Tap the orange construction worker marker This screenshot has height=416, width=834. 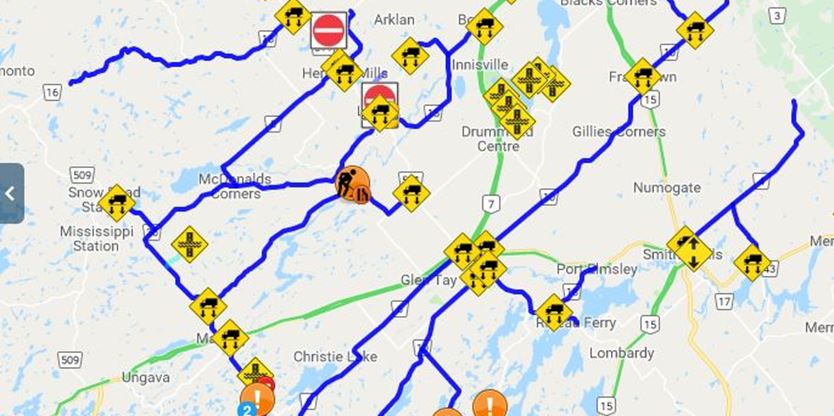click(353, 184)
